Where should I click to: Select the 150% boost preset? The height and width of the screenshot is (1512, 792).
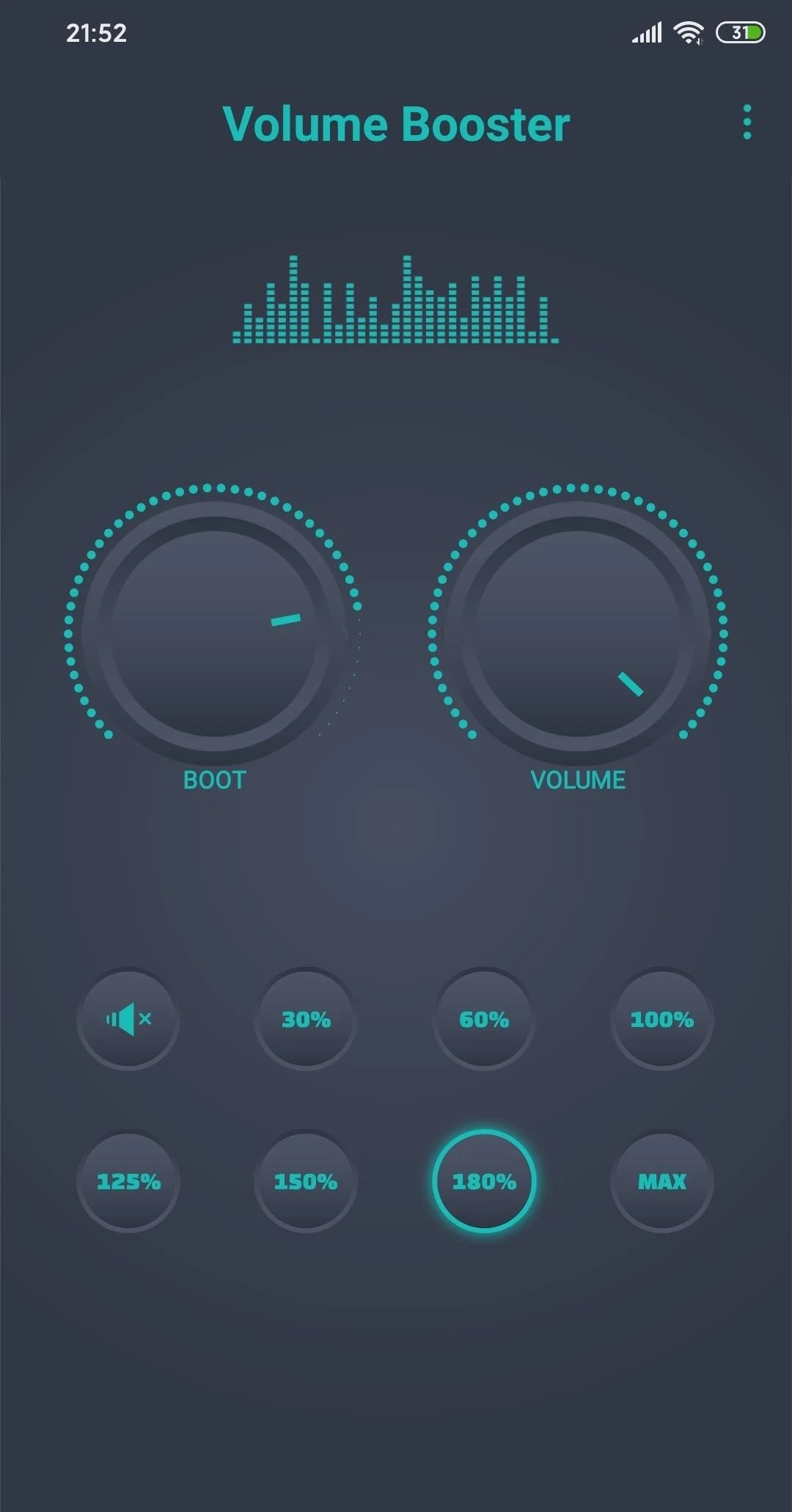[306, 1181]
